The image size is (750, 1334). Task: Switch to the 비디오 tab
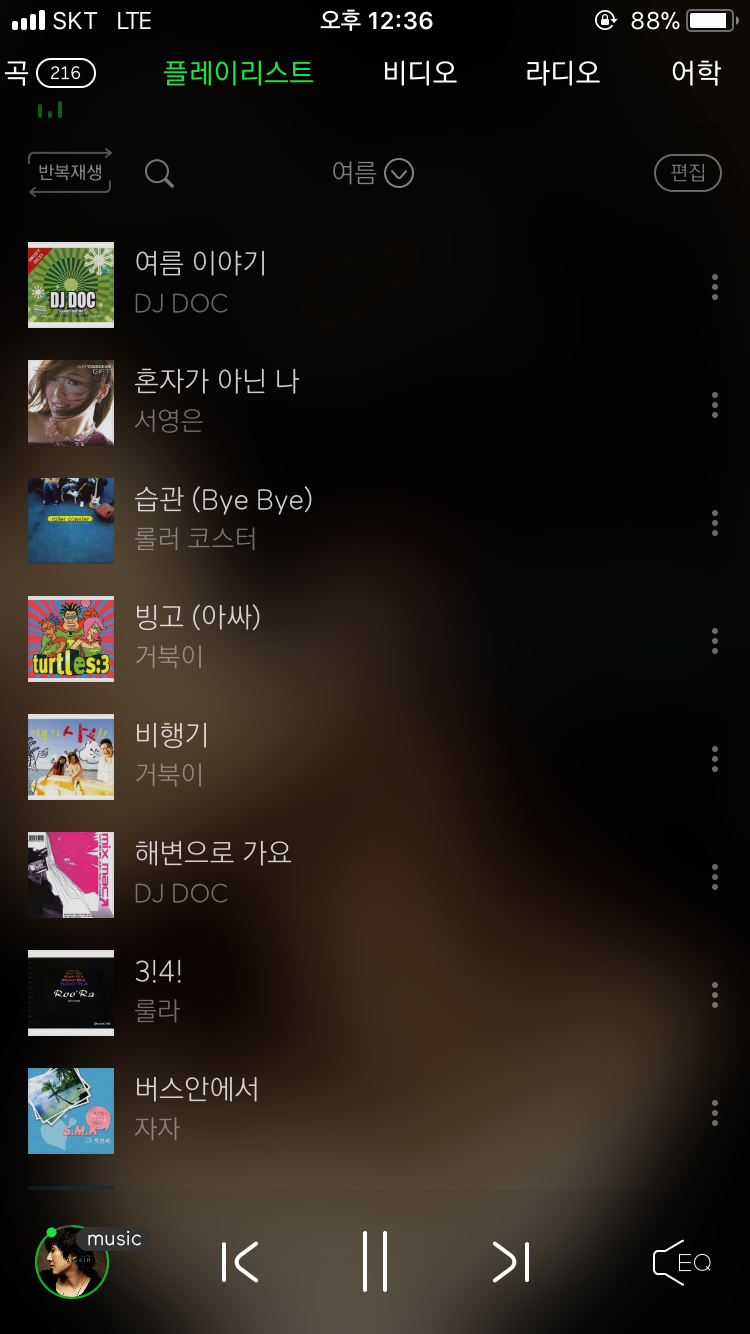coord(420,73)
